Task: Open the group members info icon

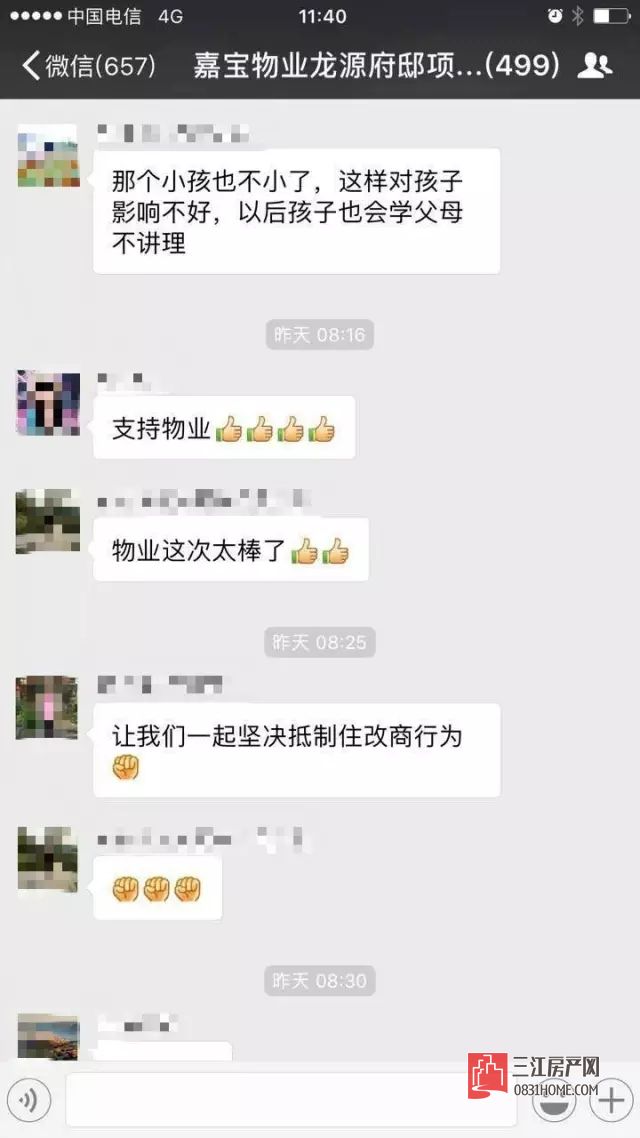Action: pos(595,66)
